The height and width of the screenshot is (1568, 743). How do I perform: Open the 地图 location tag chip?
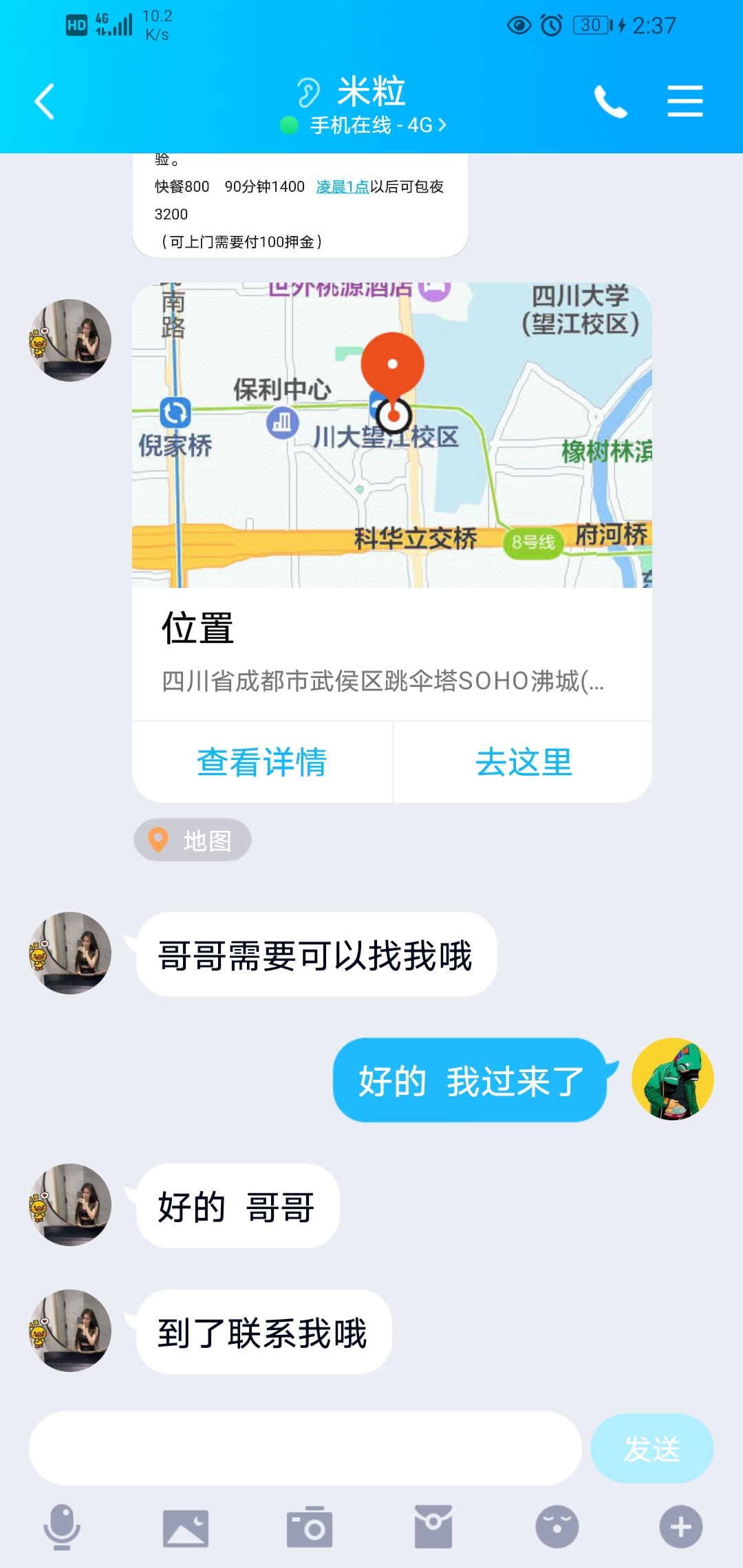tap(193, 840)
